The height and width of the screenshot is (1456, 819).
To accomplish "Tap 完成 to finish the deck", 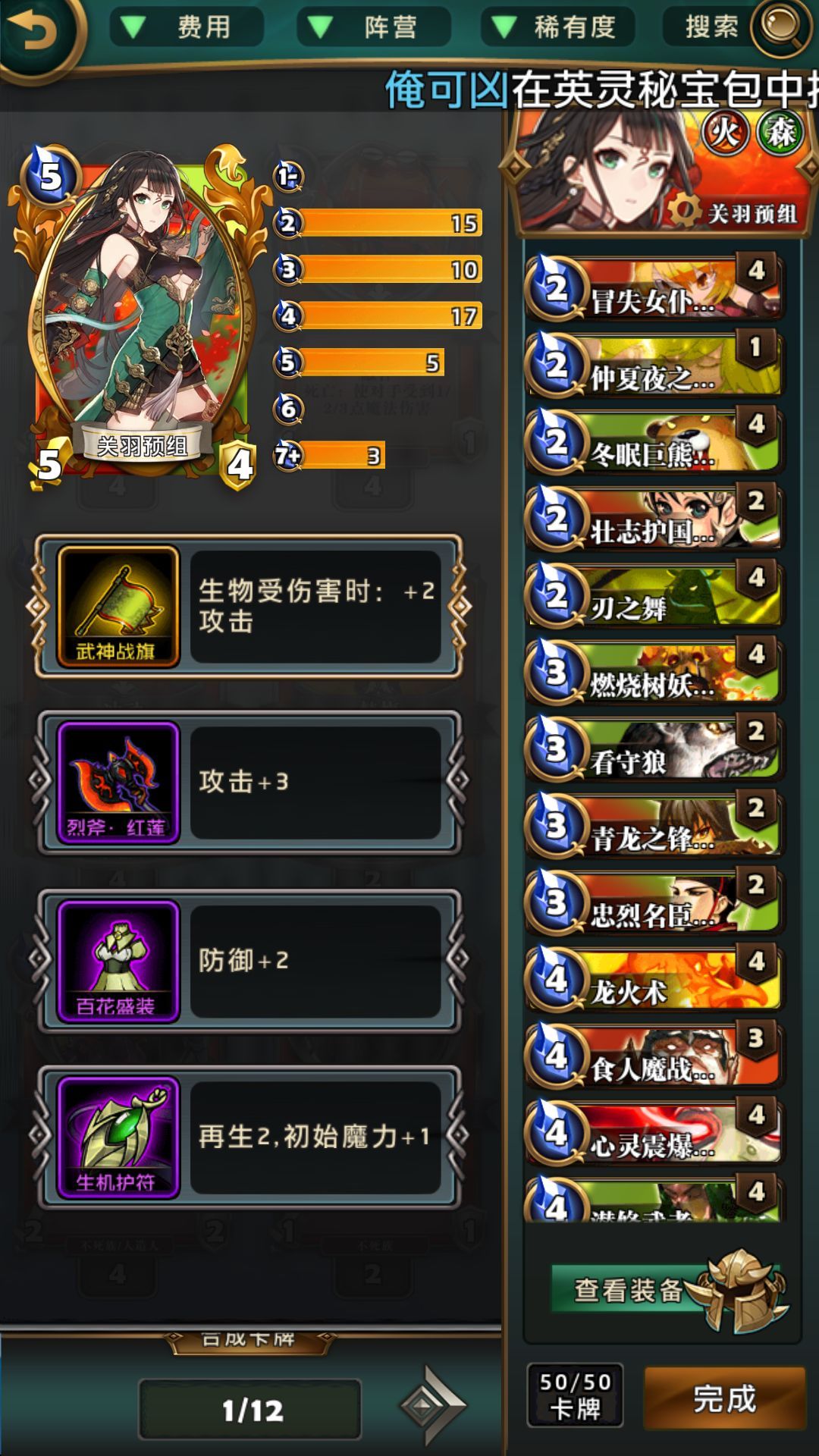I will pyautogui.click(x=724, y=1399).
